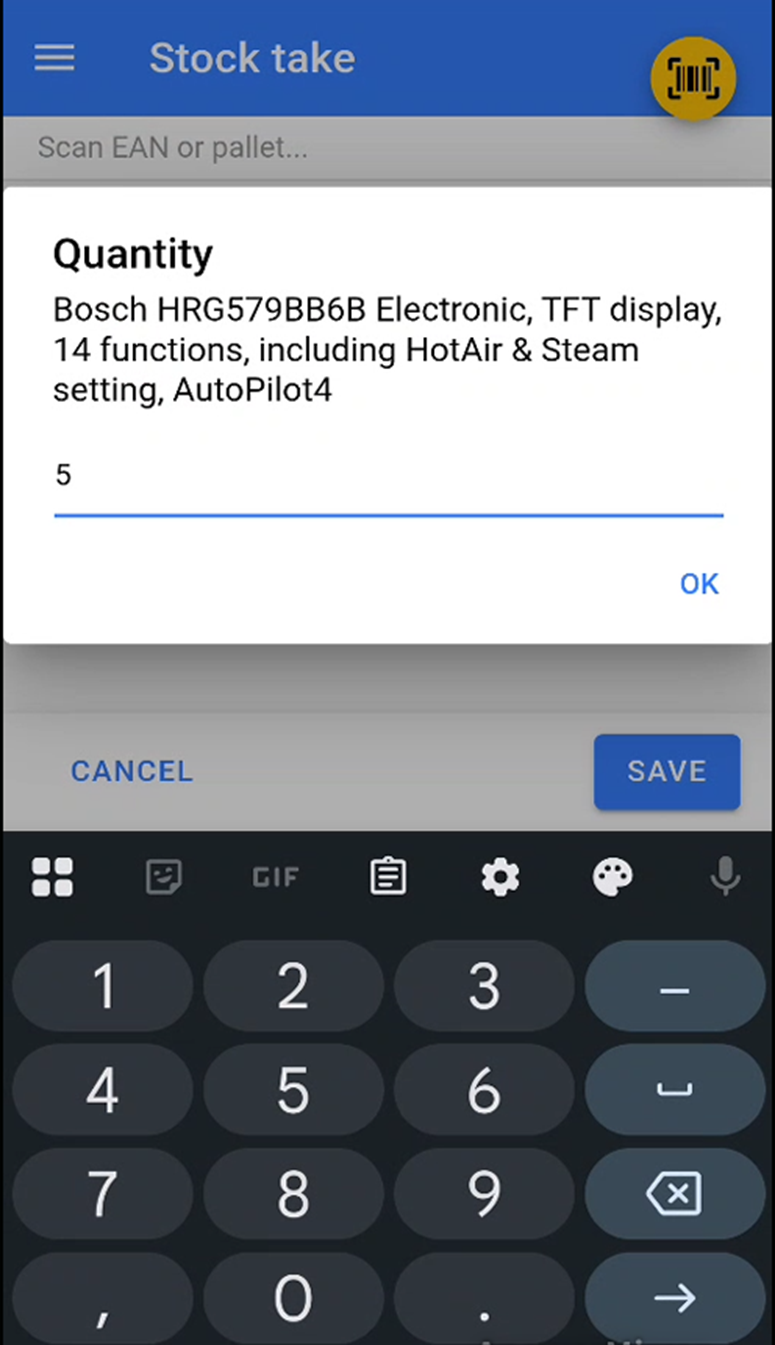Screen dimensions: 775x1345
Task: Type digit 8 on the keypad
Action: pos(293,1193)
